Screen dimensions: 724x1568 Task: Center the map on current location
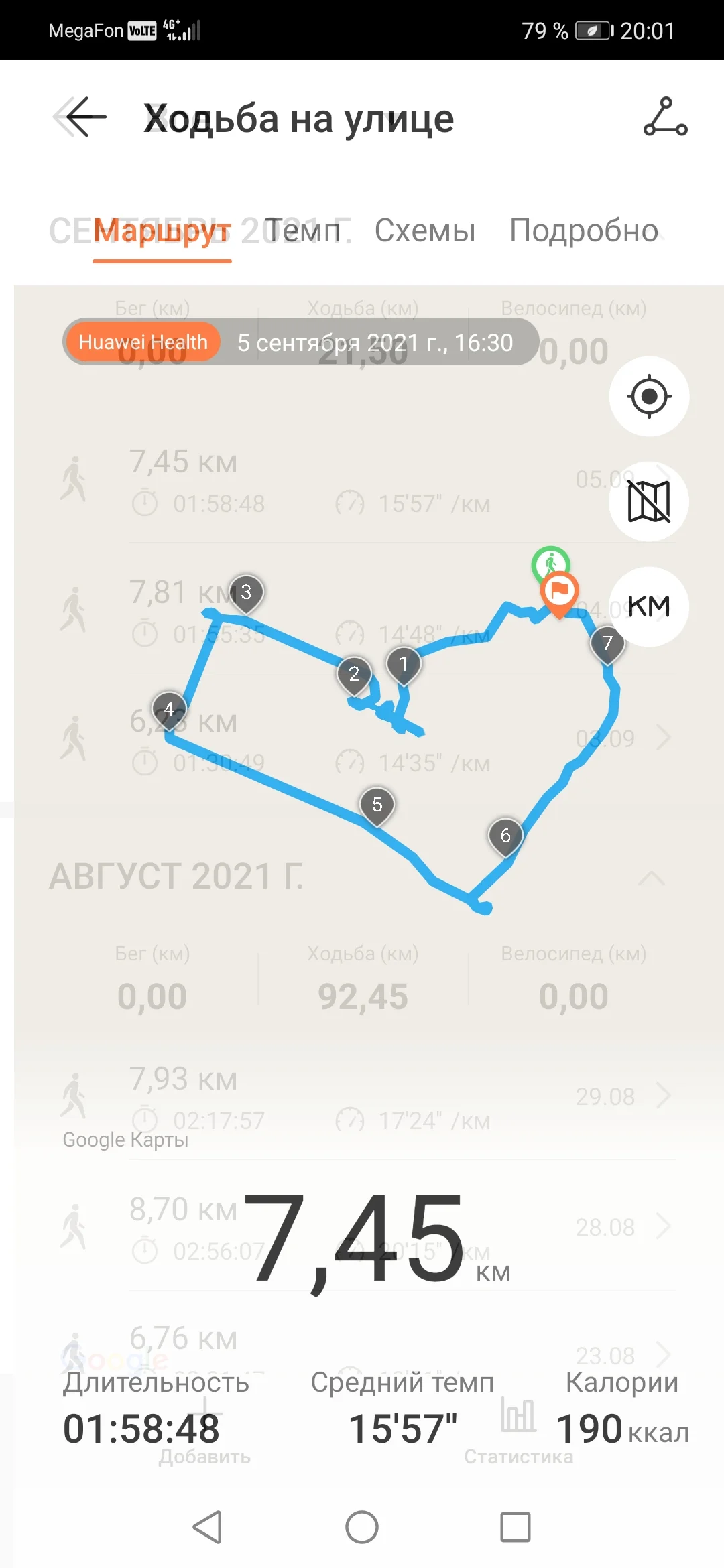(x=649, y=397)
